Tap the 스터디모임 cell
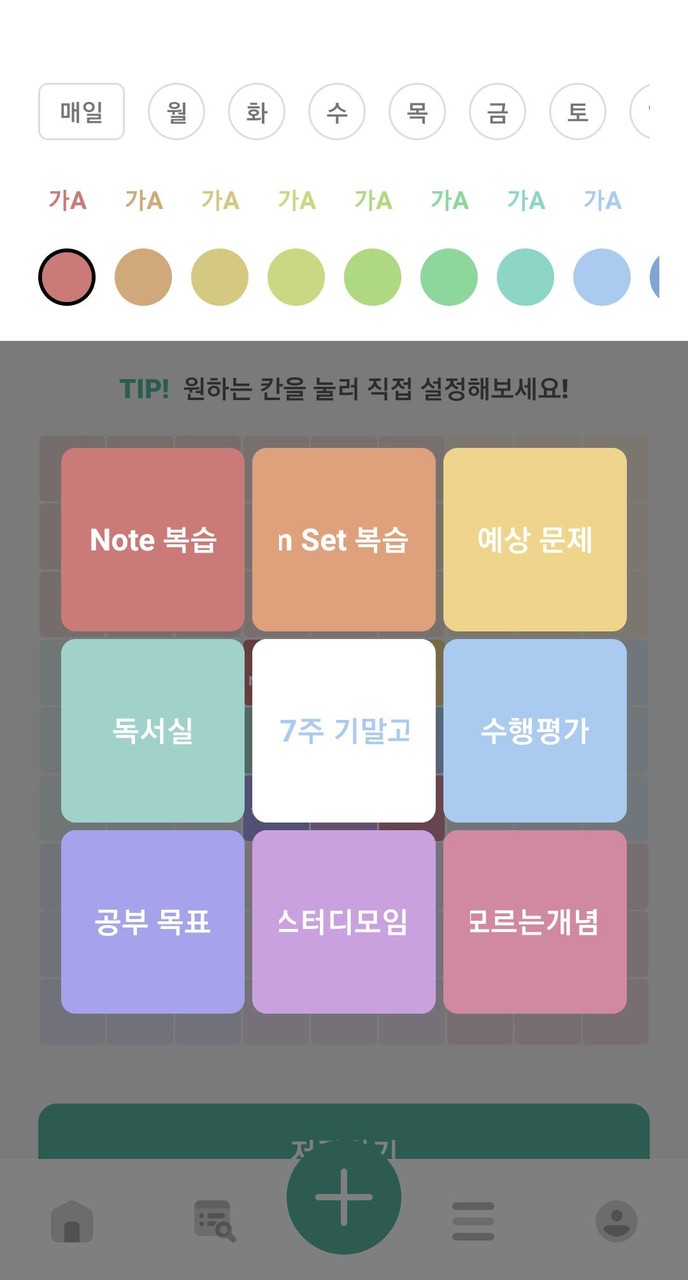This screenshot has width=688, height=1280. pyautogui.click(x=344, y=922)
